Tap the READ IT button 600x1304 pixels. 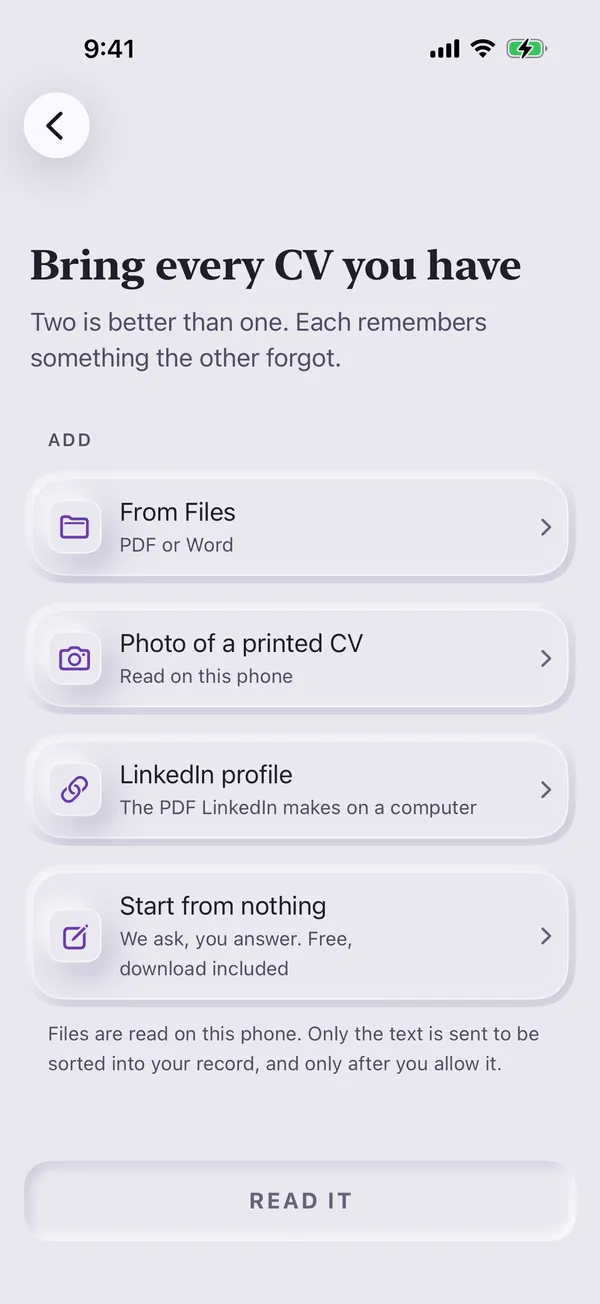coord(300,1201)
